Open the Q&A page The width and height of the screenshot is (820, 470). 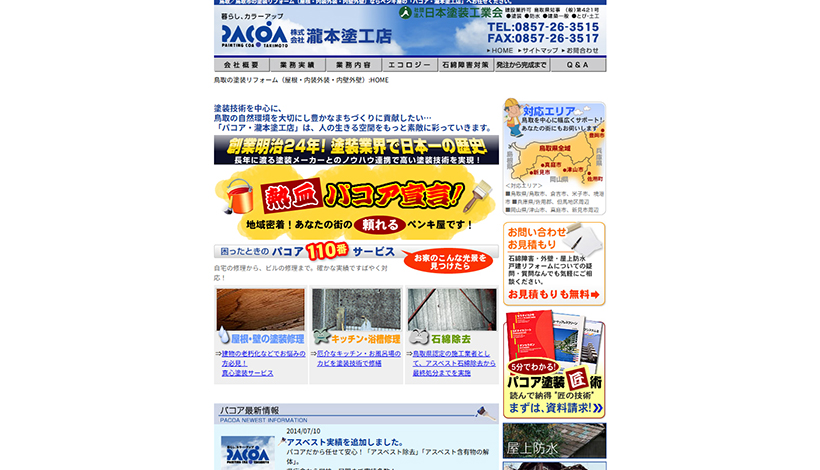click(x=577, y=64)
